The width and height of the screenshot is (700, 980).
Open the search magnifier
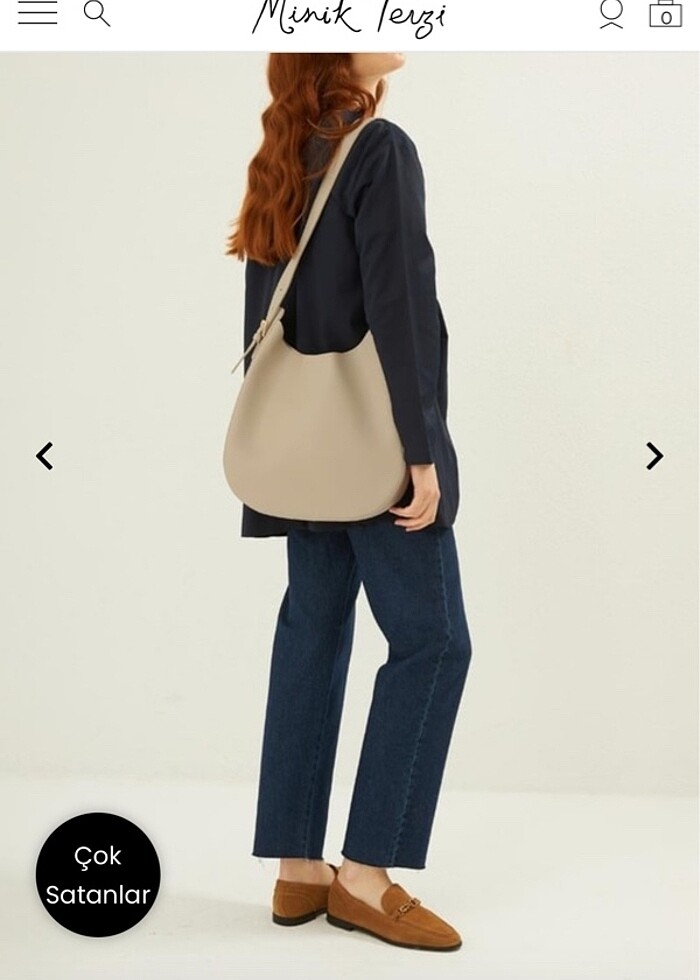coord(96,13)
